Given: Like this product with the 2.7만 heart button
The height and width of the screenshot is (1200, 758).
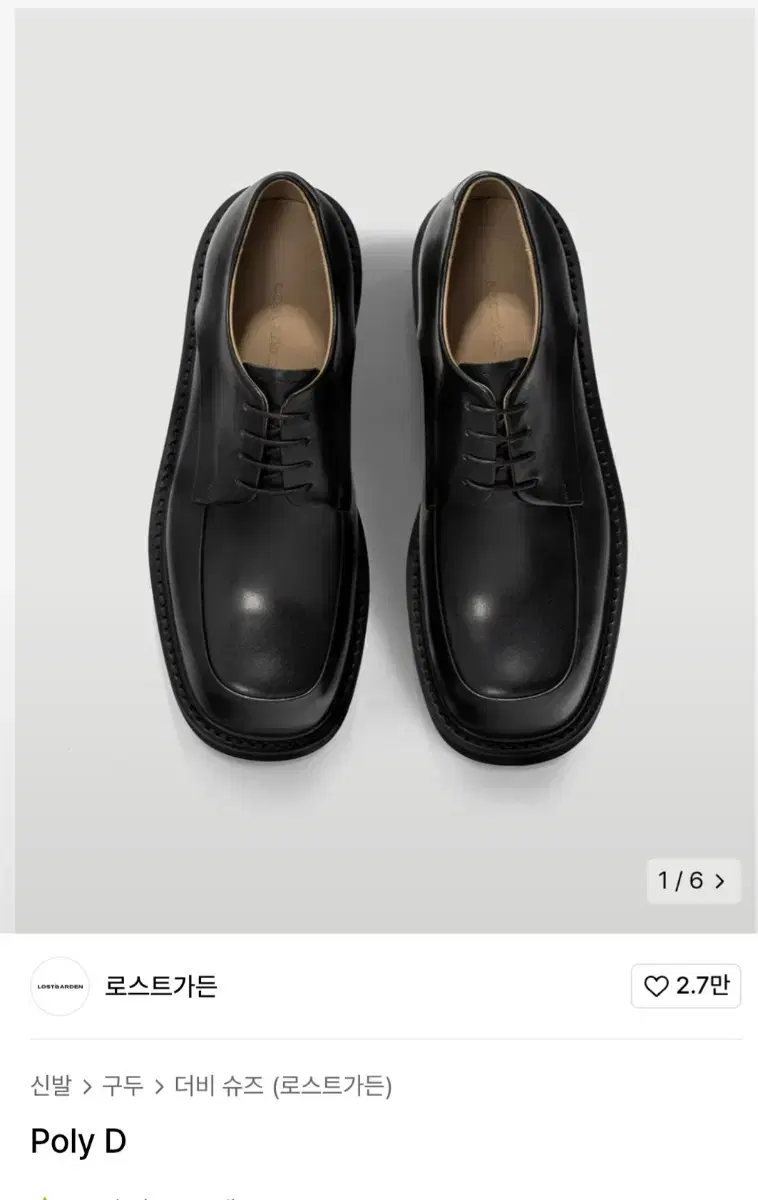Looking at the screenshot, I should click(686, 986).
